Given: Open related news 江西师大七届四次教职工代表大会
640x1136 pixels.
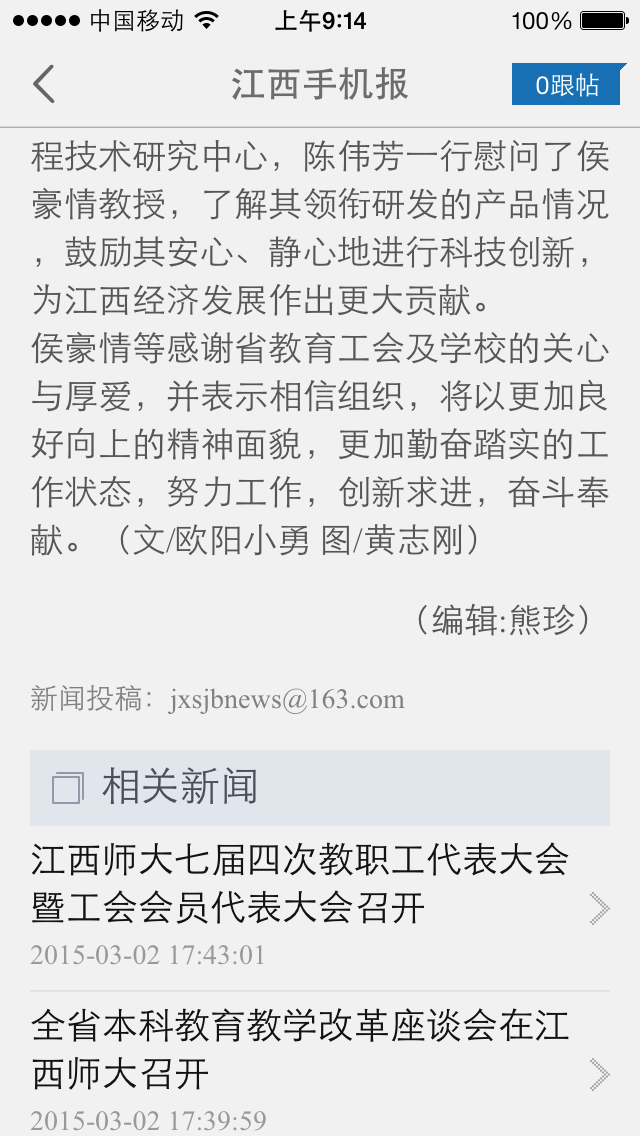Looking at the screenshot, I should pos(300,884).
